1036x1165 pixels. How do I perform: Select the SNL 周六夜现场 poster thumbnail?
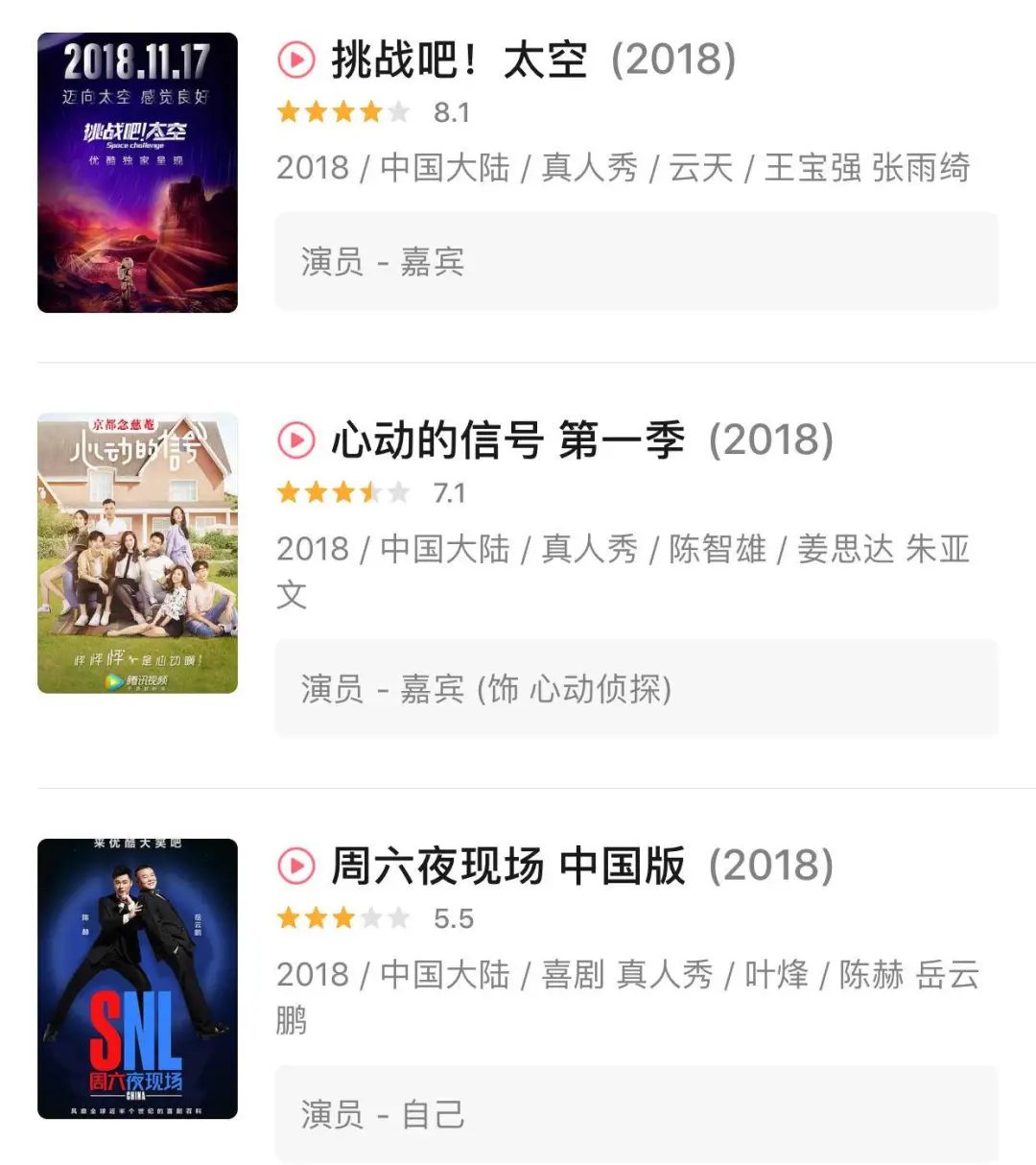(137, 979)
